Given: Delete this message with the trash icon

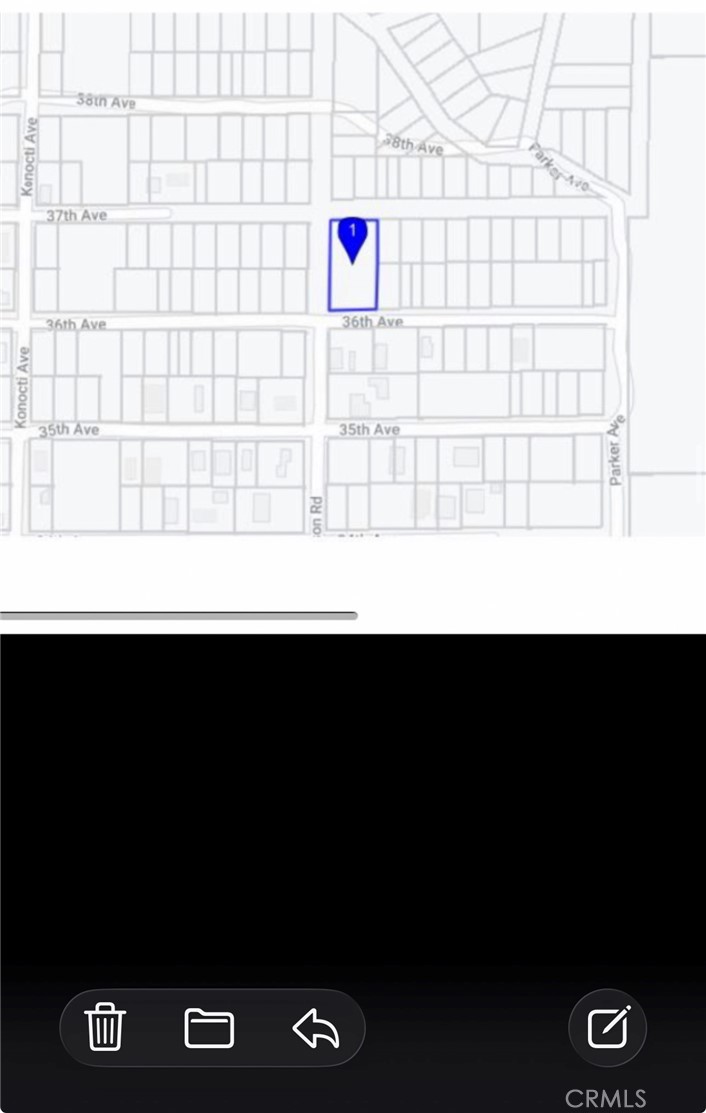Looking at the screenshot, I should pyautogui.click(x=105, y=1027).
